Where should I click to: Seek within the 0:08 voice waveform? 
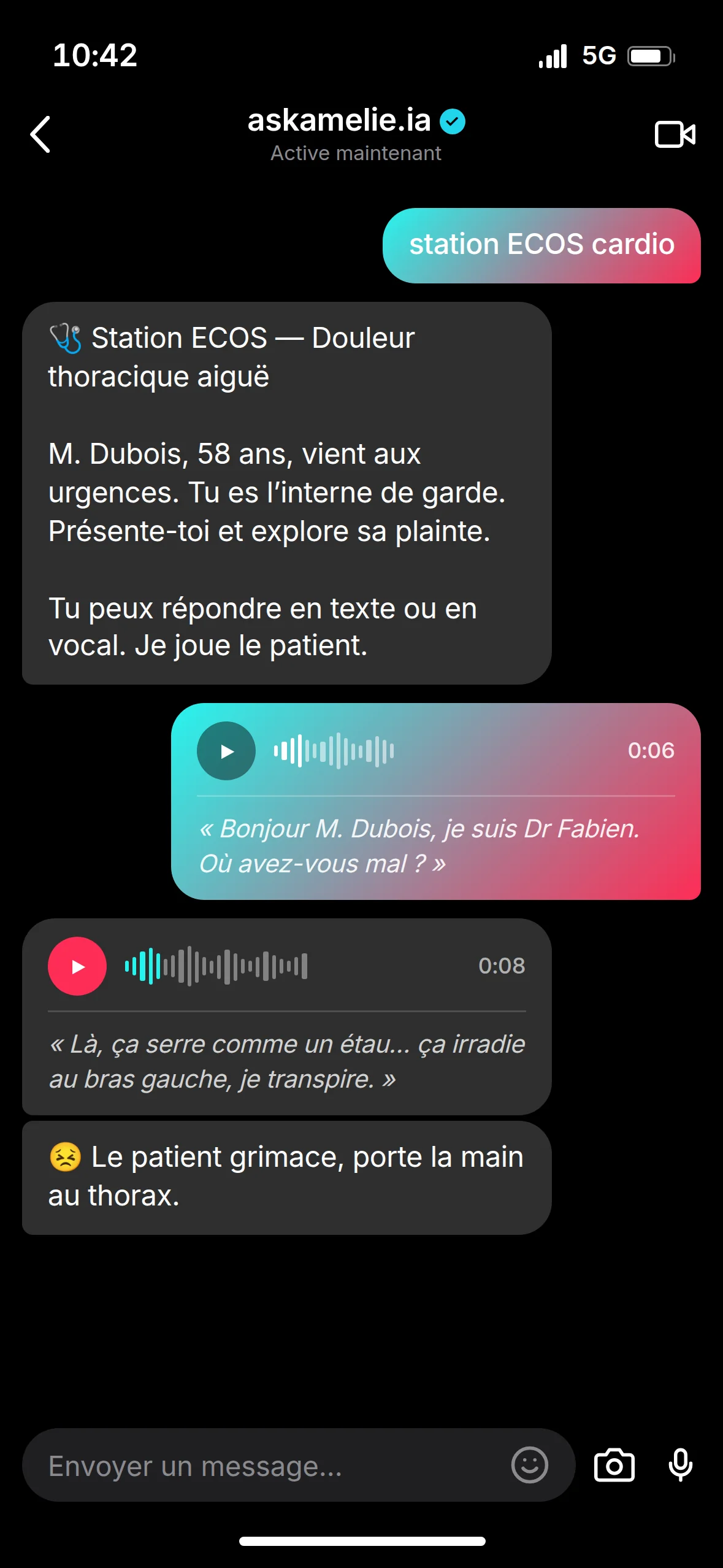[216, 966]
